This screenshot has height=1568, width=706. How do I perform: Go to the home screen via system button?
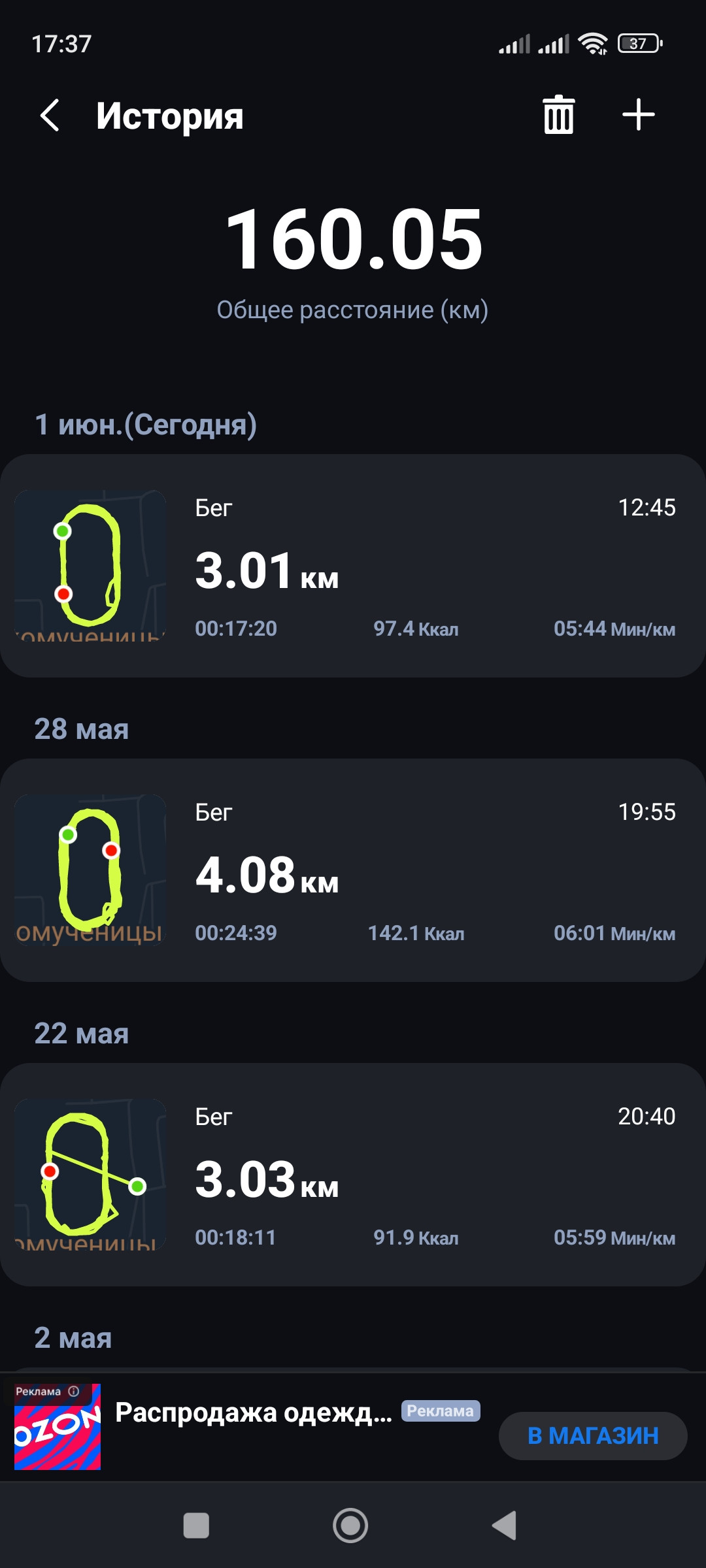[350, 1526]
